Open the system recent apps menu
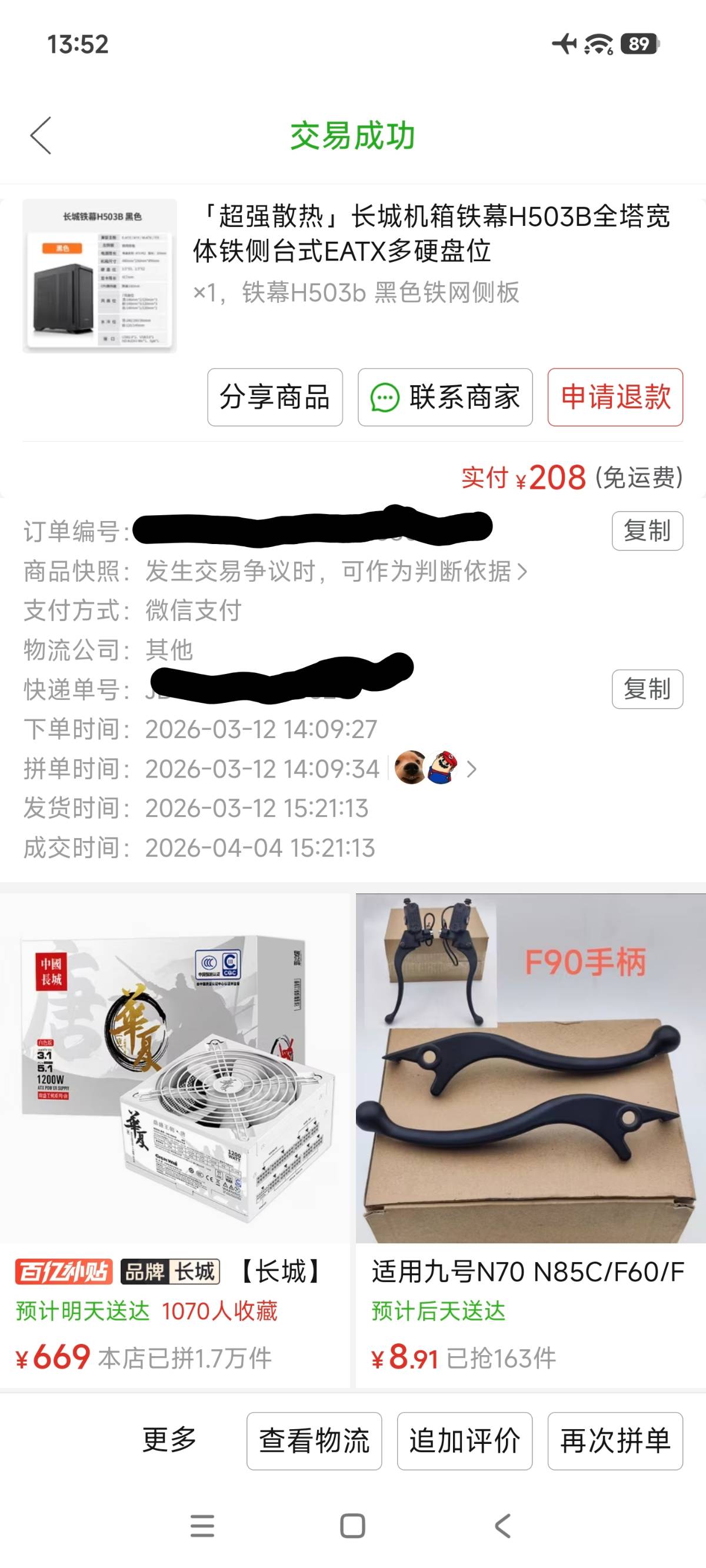Image resolution: width=706 pixels, height=1568 pixels. coord(202,1526)
